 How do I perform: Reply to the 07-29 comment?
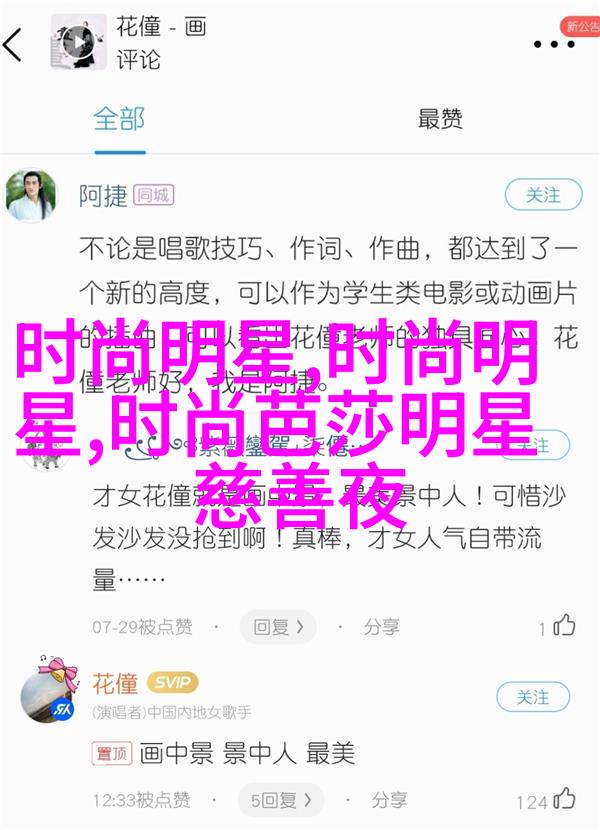tap(277, 627)
